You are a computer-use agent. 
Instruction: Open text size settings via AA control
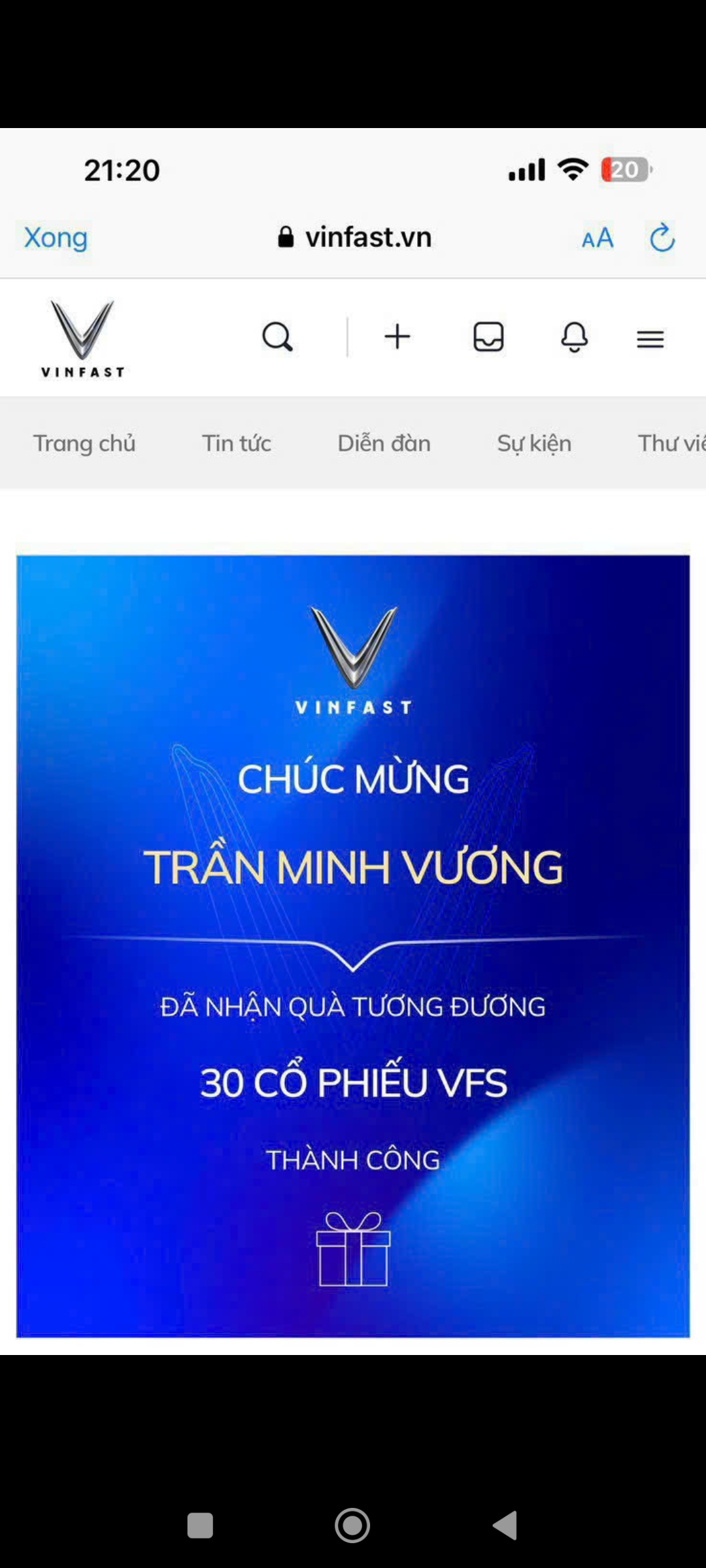[596, 238]
